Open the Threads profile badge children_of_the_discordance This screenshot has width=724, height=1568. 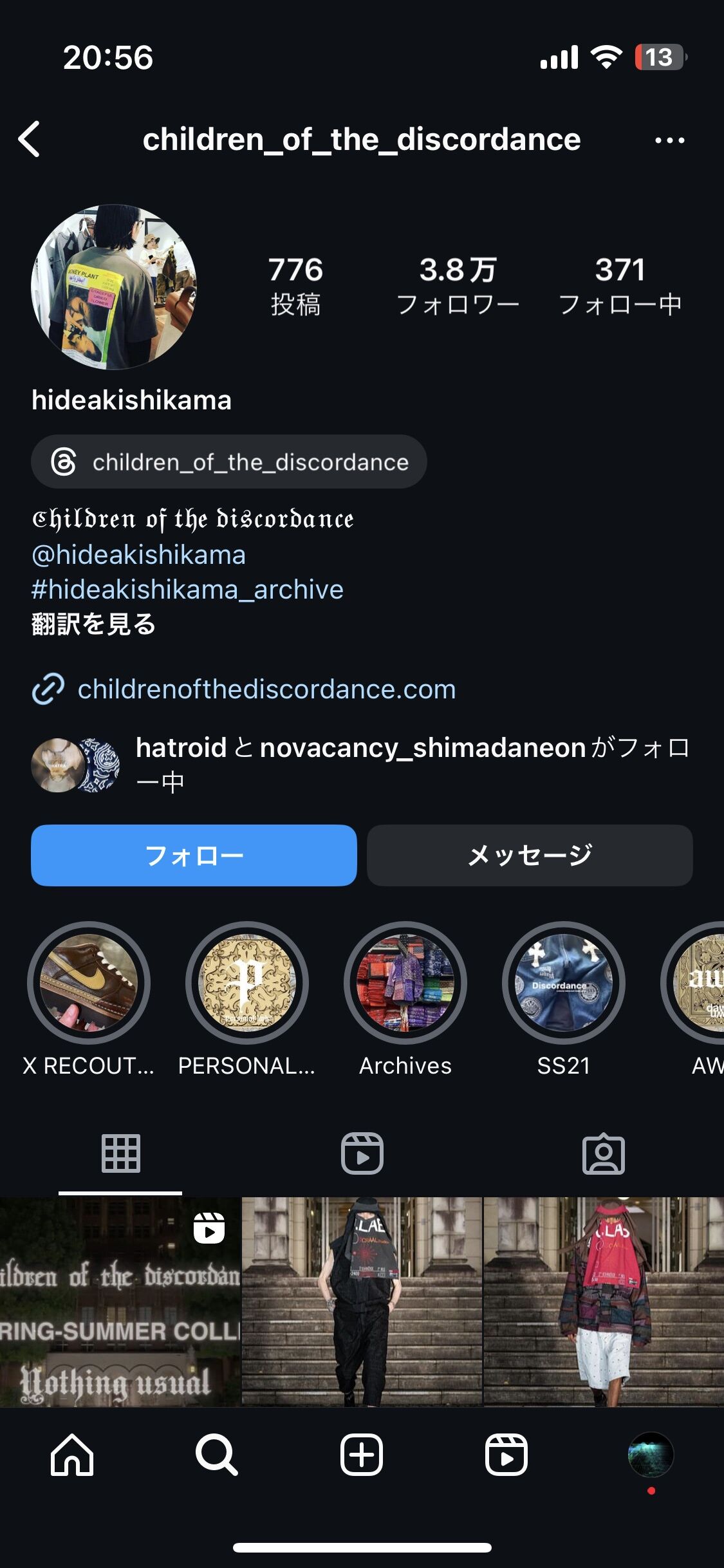(229, 462)
